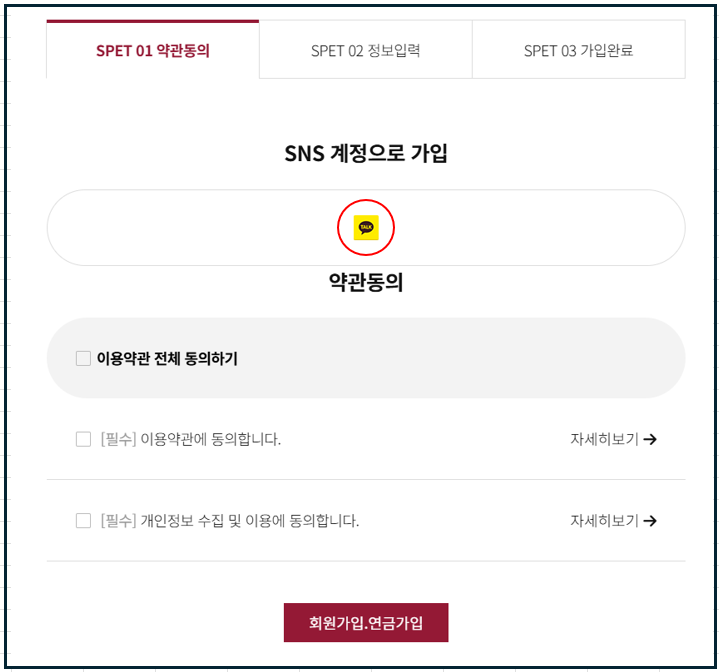Open 자세히보기 for 이용약관
This screenshot has height=672, width=719.
(613, 439)
